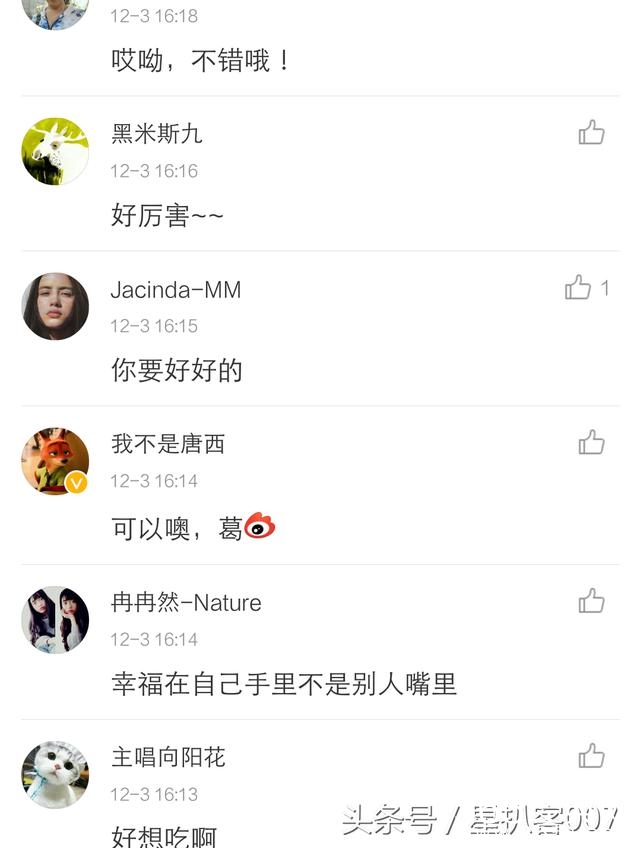This screenshot has height=848, width=640.
Task: Like the comment from 冉冉然-Nature
Action: (591, 601)
